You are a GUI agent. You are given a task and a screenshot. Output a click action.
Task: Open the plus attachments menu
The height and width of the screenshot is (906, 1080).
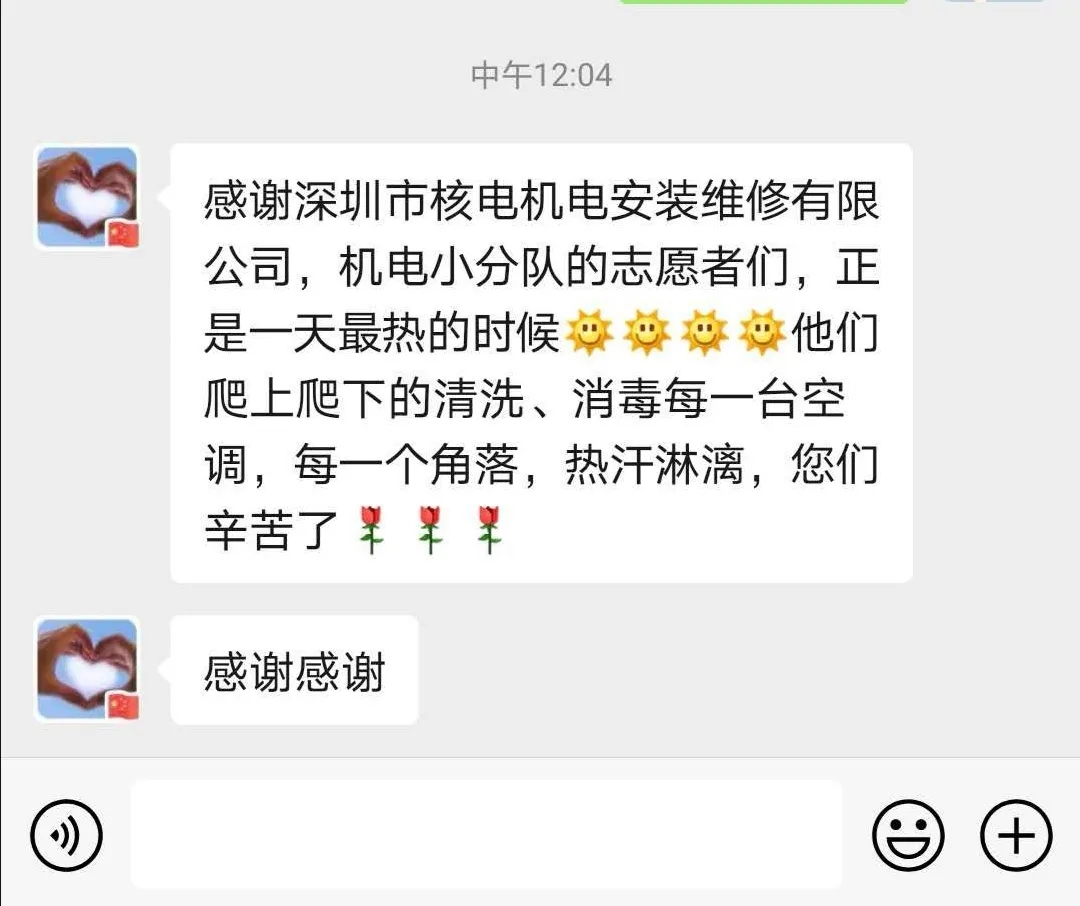(x=1016, y=834)
